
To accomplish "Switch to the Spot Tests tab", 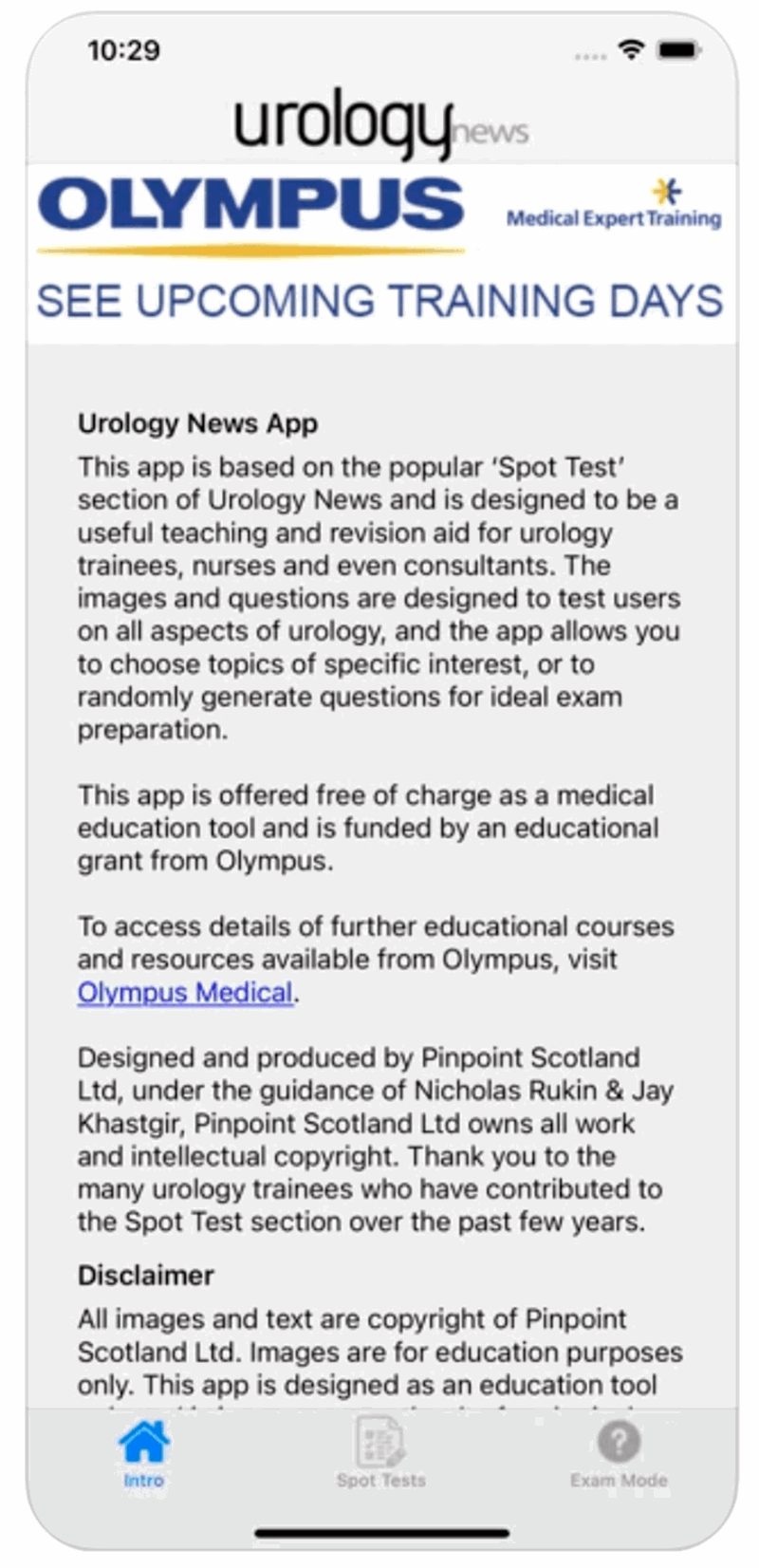I will (x=380, y=1454).
